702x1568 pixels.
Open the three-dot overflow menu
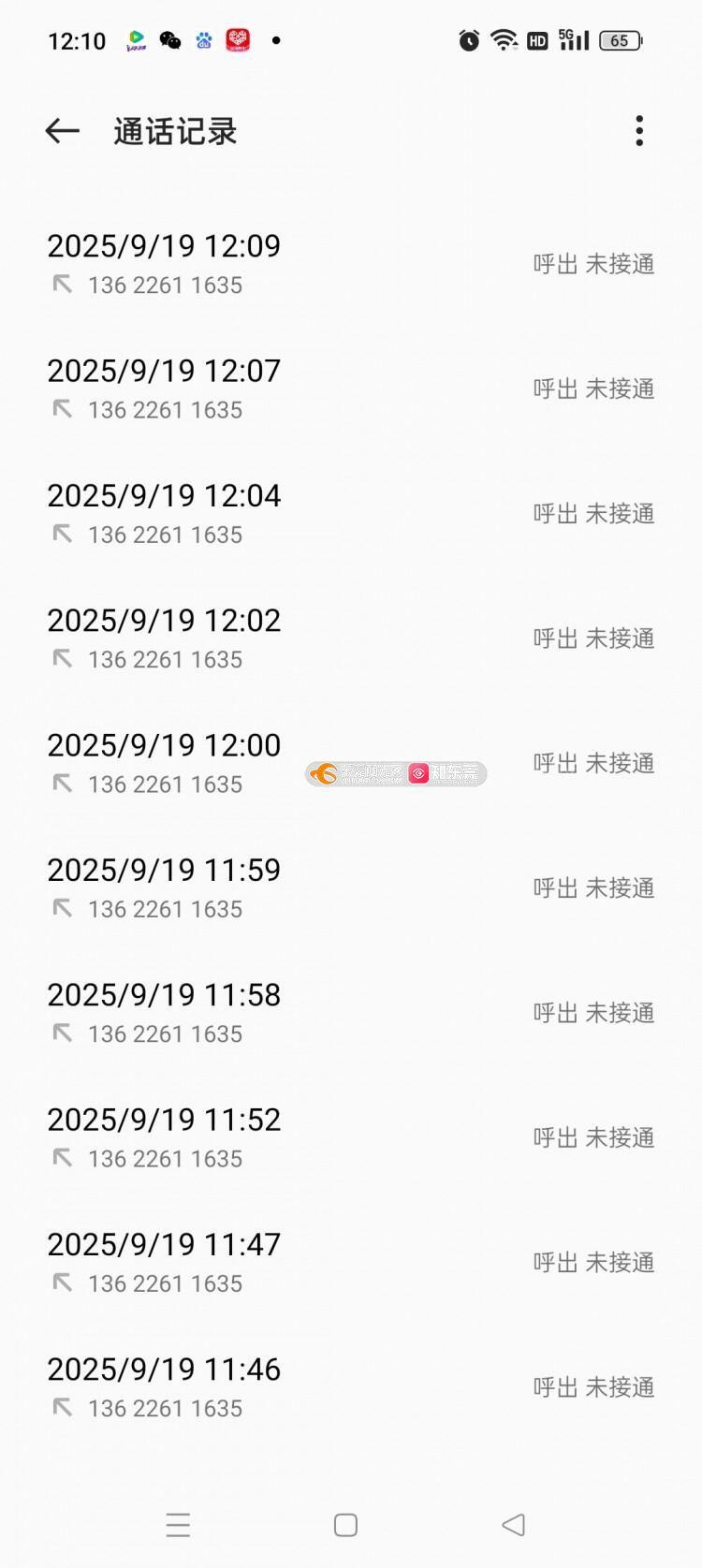pyautogui.click(x=639, y=131)
